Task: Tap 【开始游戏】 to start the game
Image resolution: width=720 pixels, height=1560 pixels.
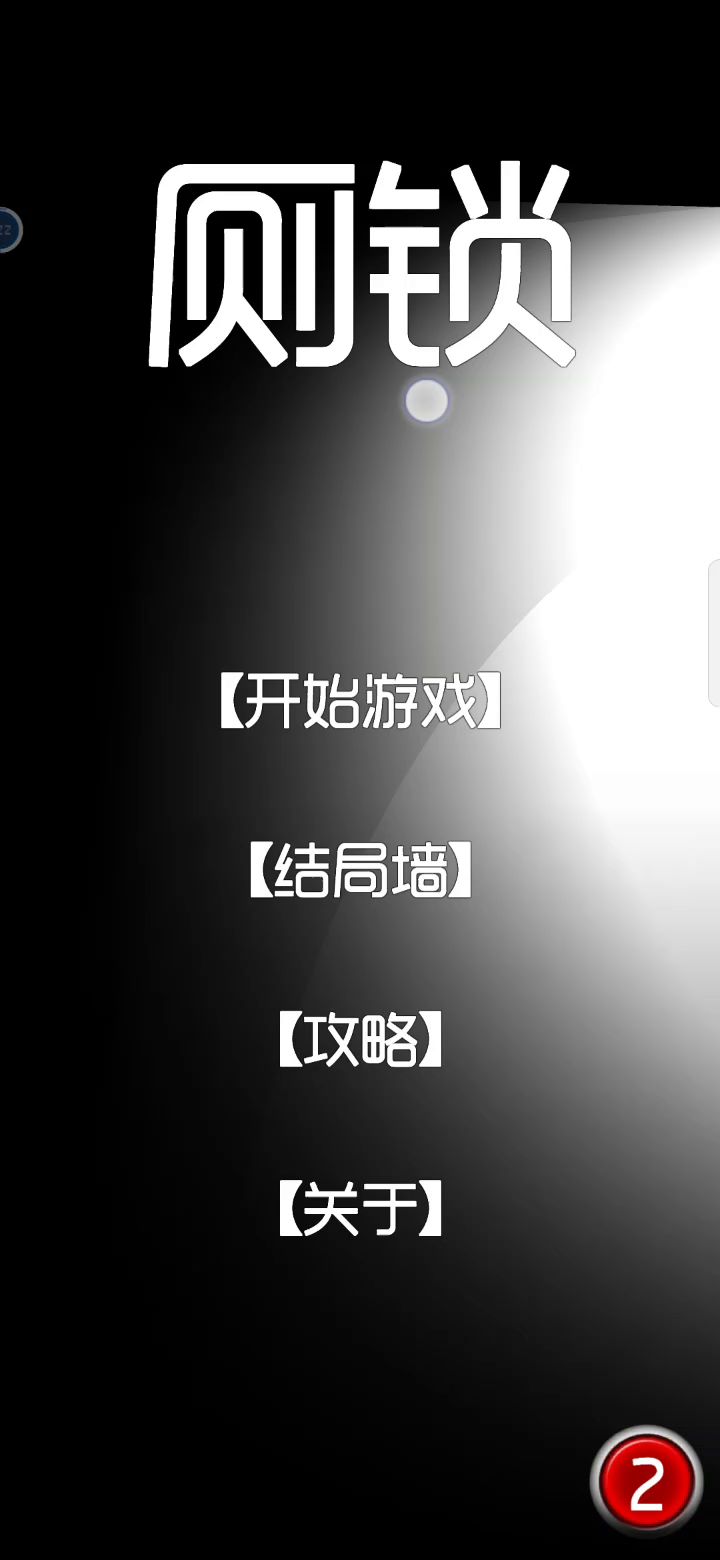Action: (x=360, y=702)
